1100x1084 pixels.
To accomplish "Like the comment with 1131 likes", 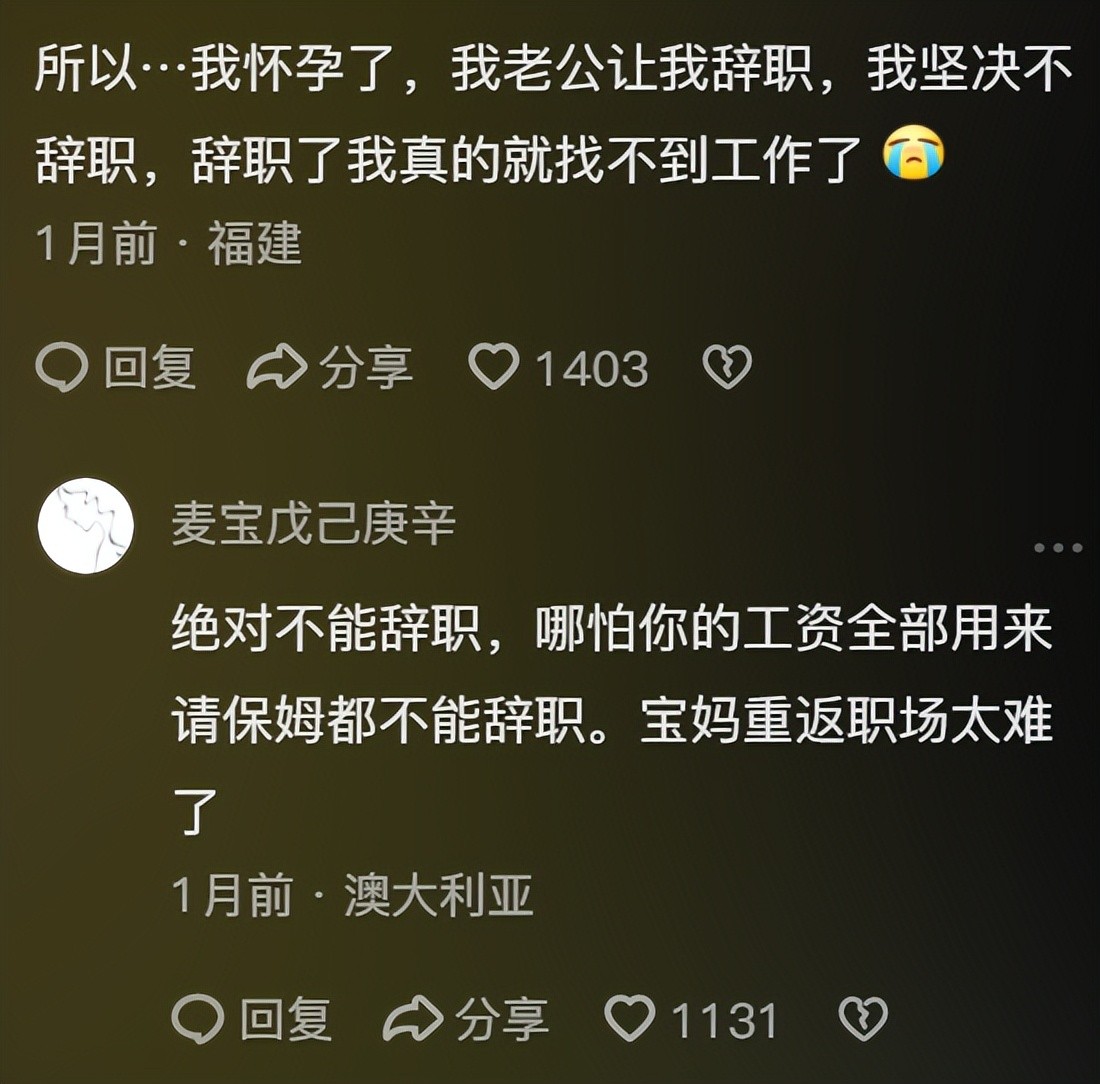I will (630, 1020).
